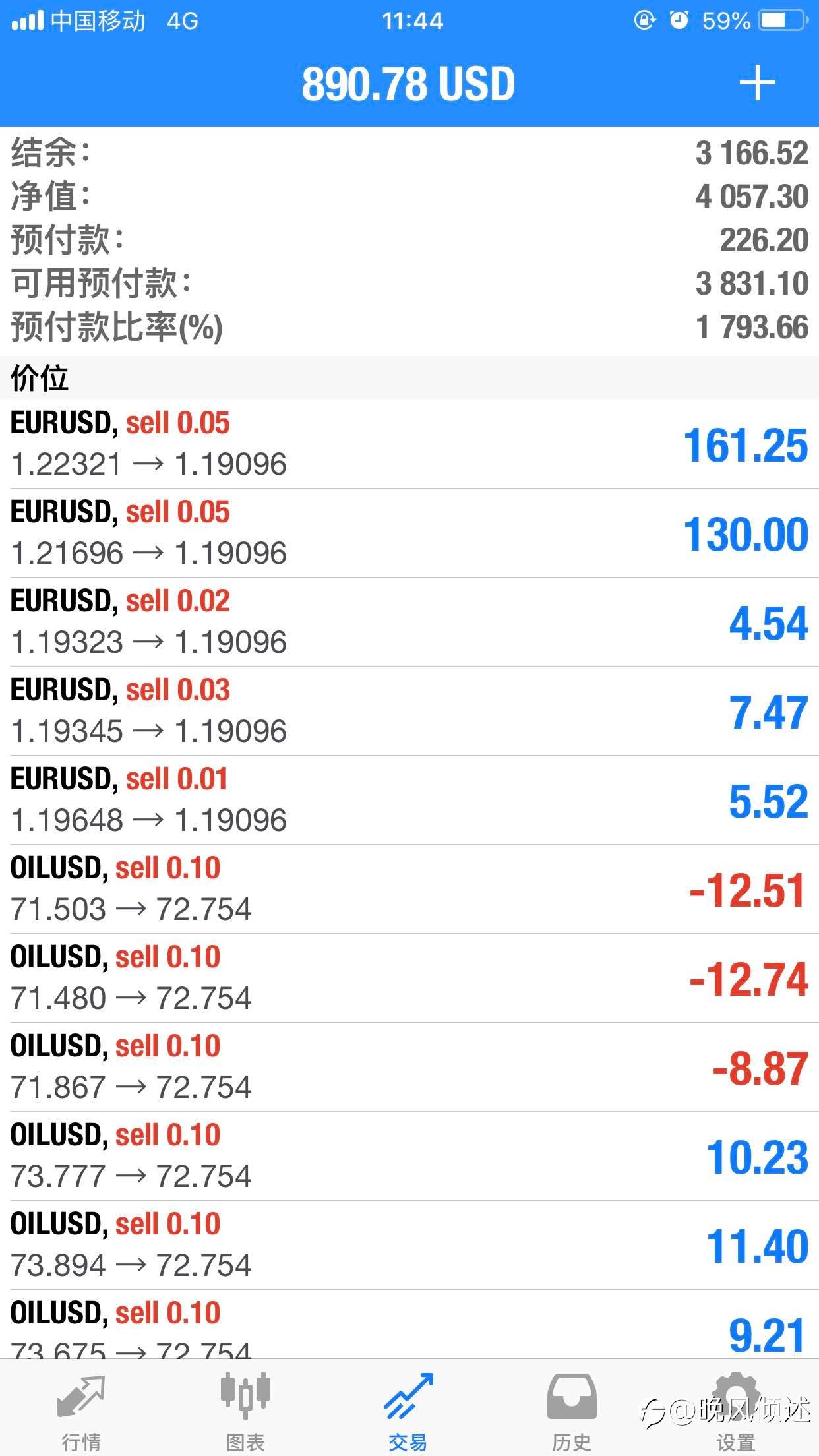The height and width of the screenshot is (1456, 819).
Task: Open OILUSD position opened at 73.894
Action: point(409,1245)
